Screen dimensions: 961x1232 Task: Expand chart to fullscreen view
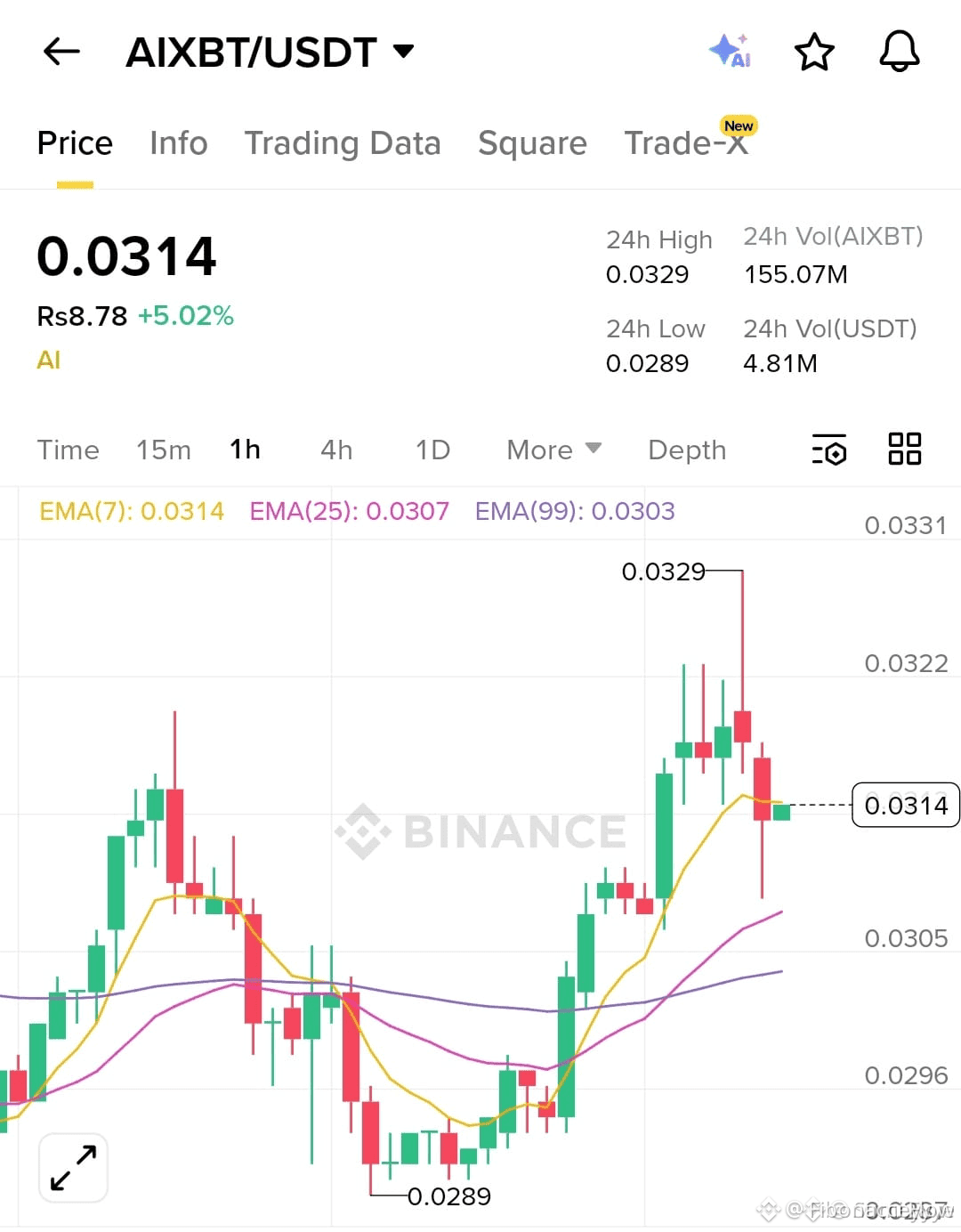72,1167
